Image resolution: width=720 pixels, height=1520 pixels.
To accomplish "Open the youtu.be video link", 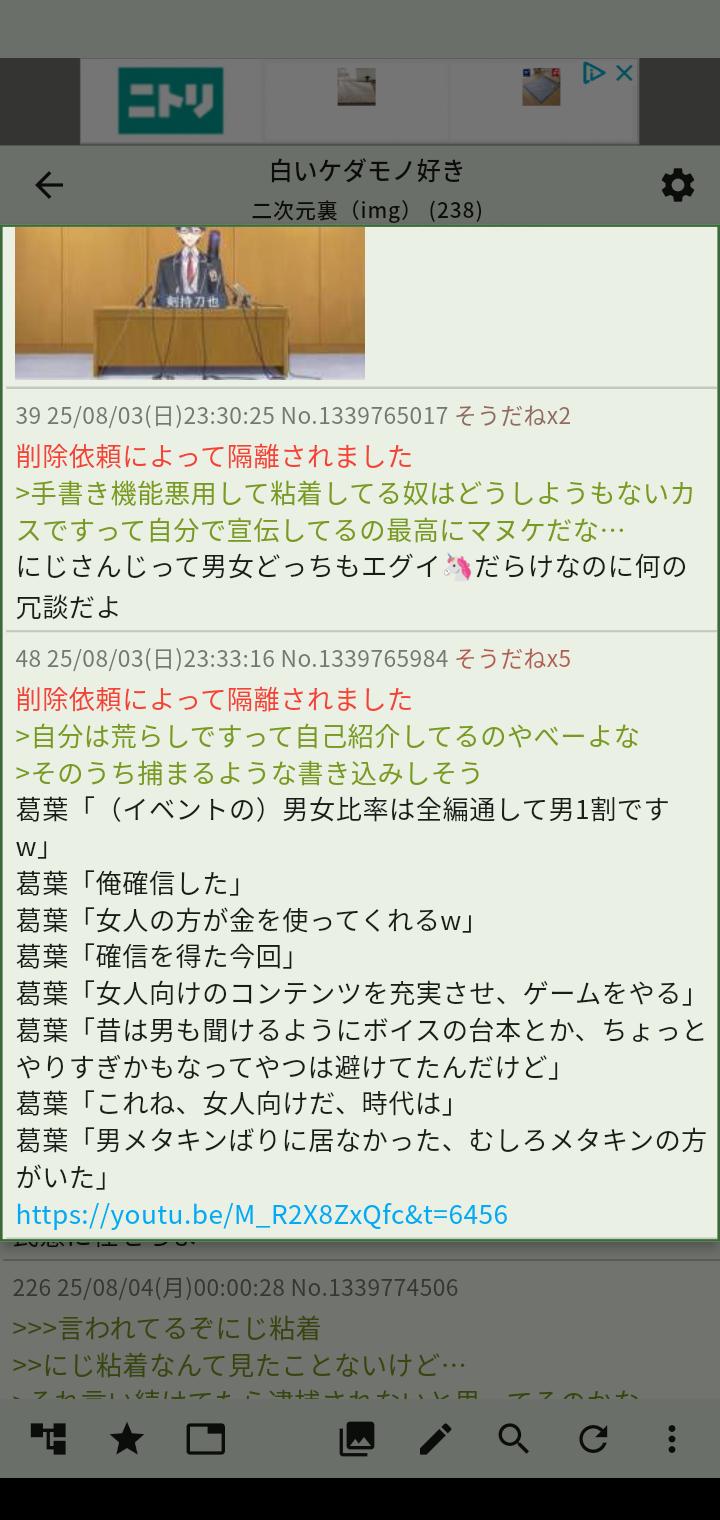I will click(262, 1214).
